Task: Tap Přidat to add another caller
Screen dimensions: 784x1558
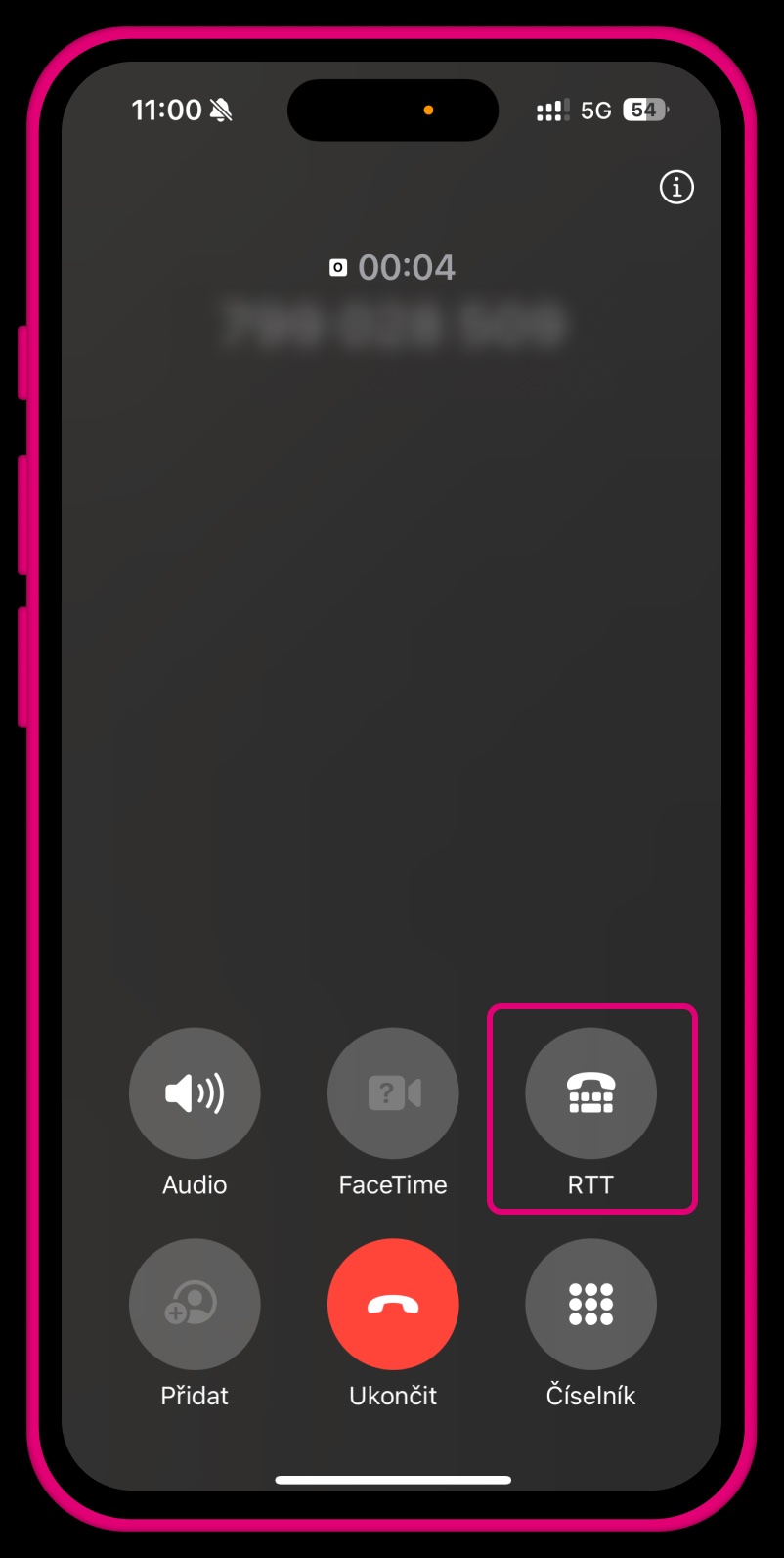Action: 195,1304
